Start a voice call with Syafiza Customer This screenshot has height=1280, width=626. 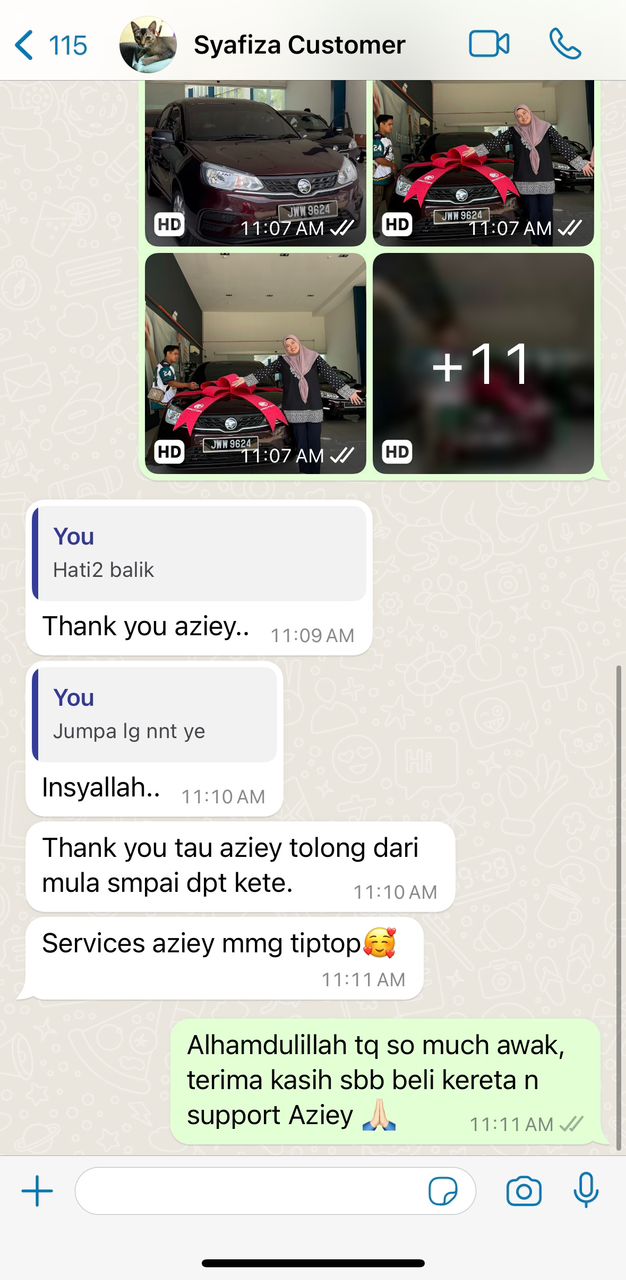[x=565, y=44]
